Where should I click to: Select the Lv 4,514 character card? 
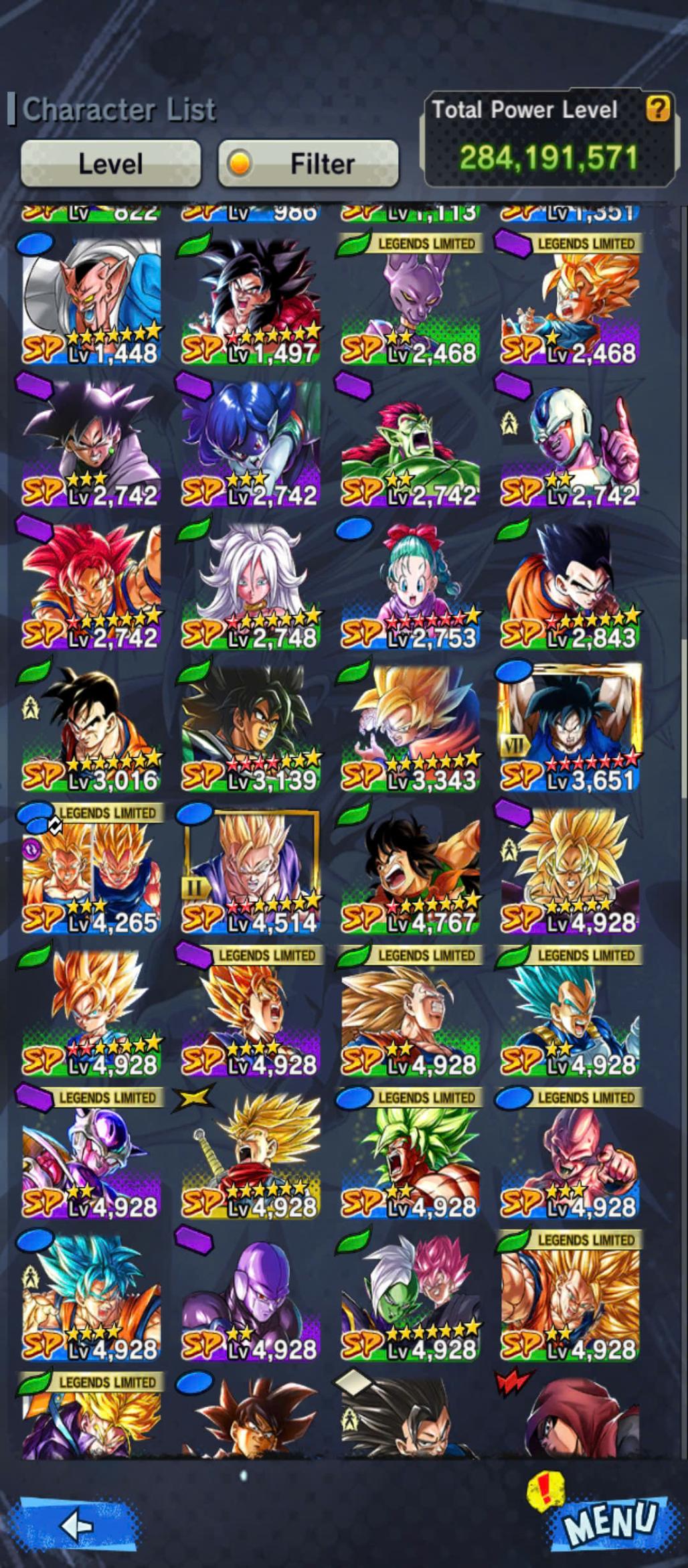(x=251, y=870)
